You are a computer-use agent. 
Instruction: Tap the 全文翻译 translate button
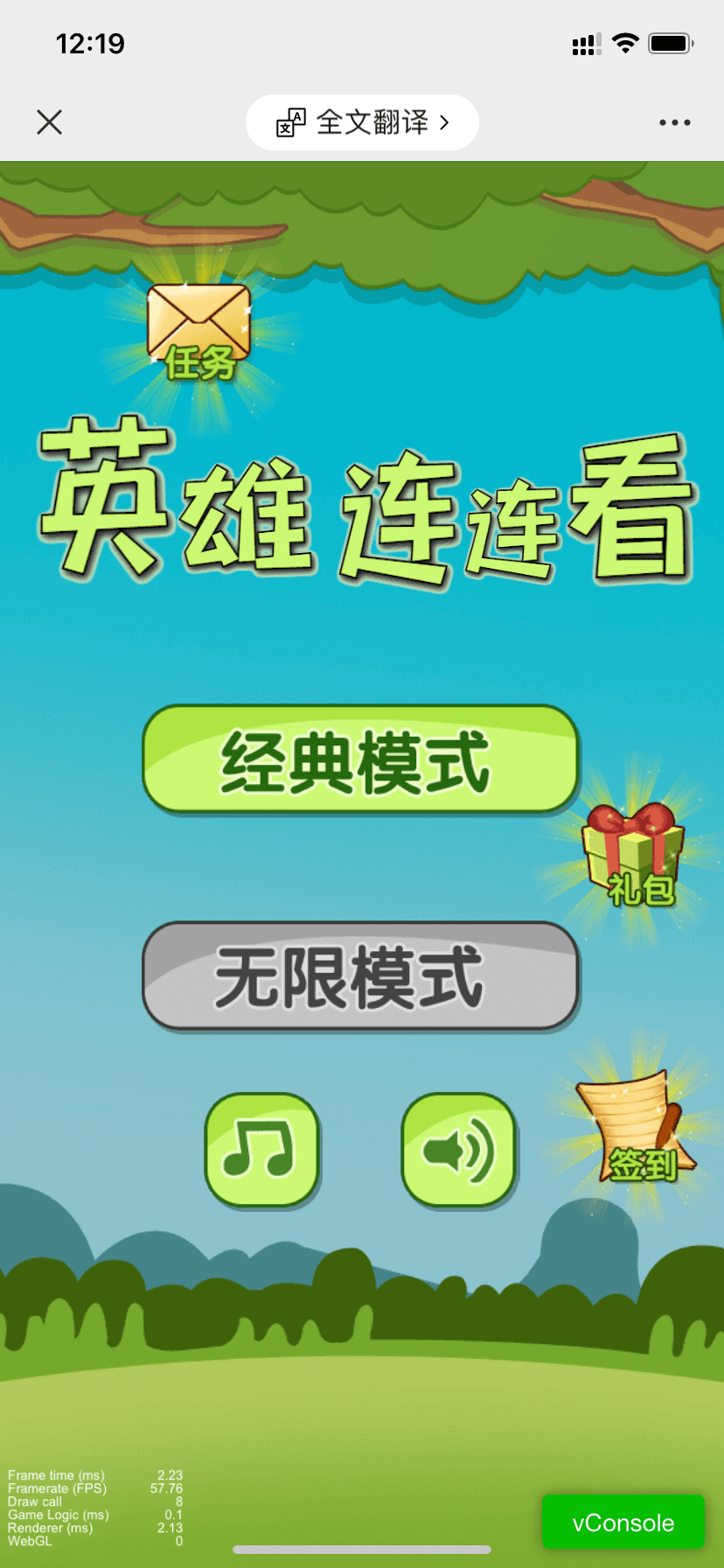(x=362, y=122)
